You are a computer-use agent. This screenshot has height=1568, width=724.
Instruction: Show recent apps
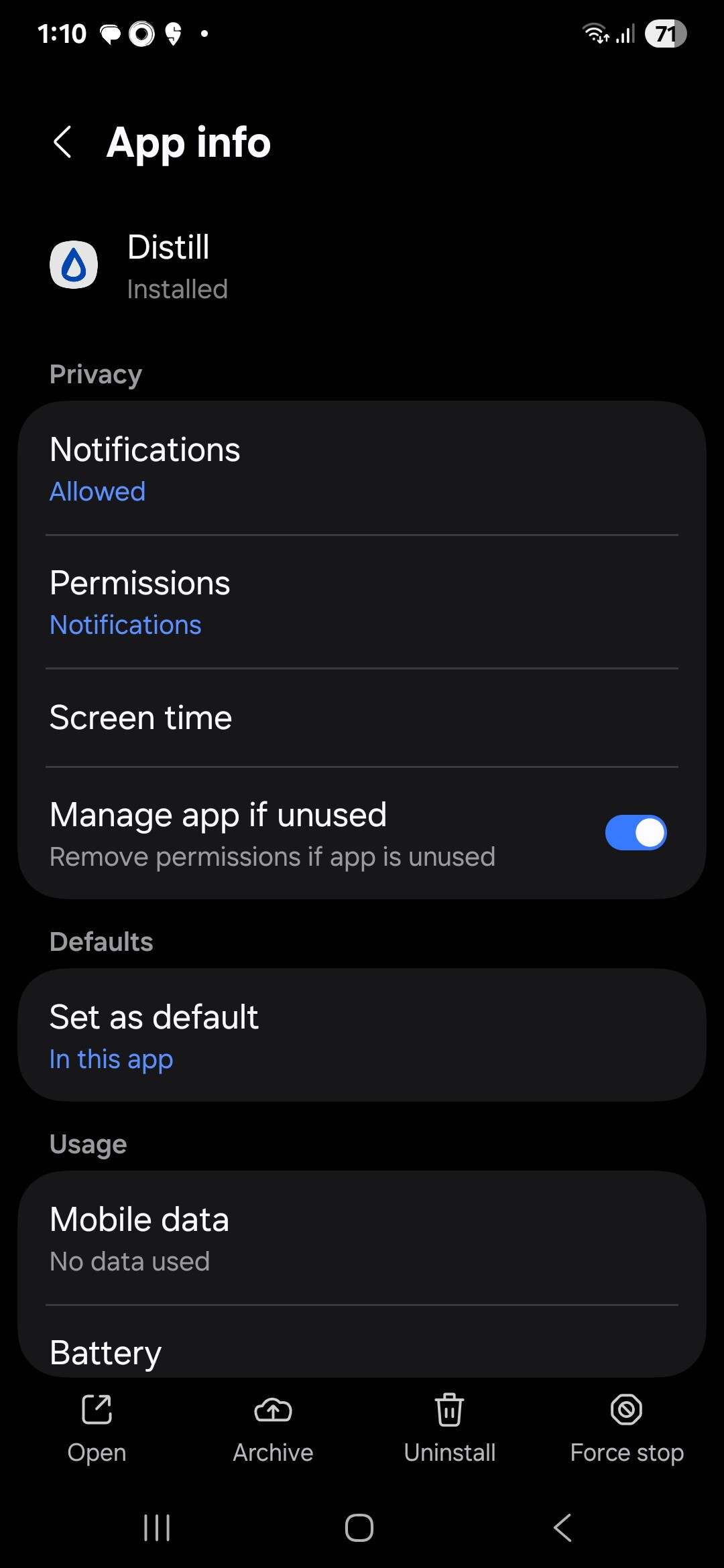pyautogui.click(x=157, y=1528)
